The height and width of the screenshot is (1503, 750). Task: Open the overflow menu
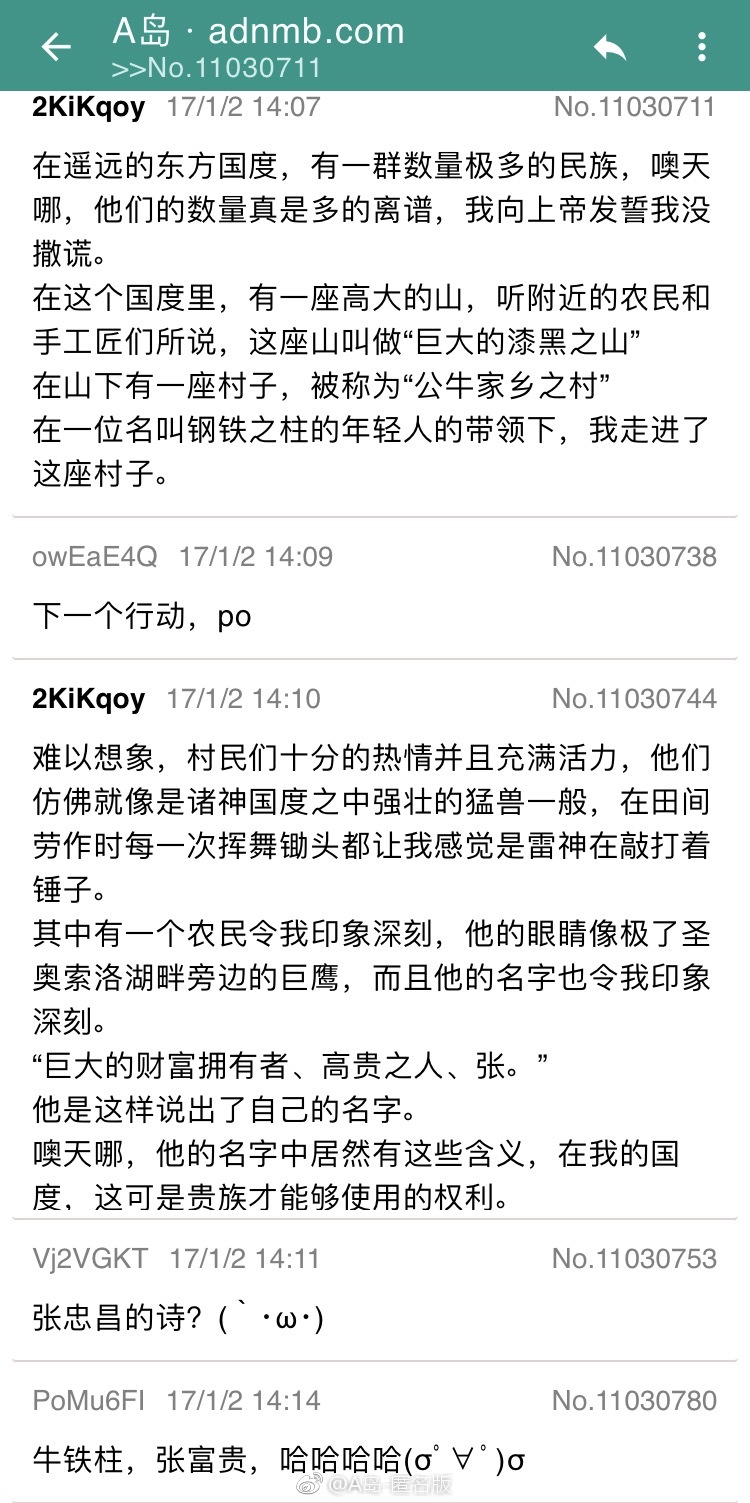(702, 46)
